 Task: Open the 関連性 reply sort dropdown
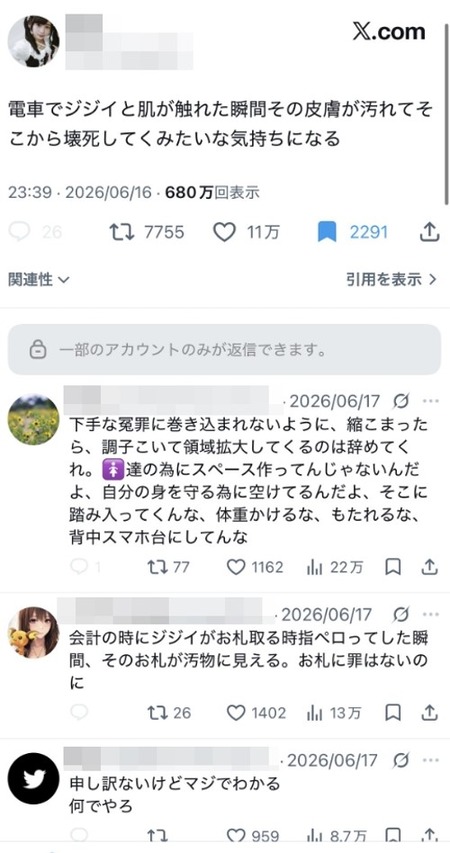pyautogui.click(x=39, y=280)
